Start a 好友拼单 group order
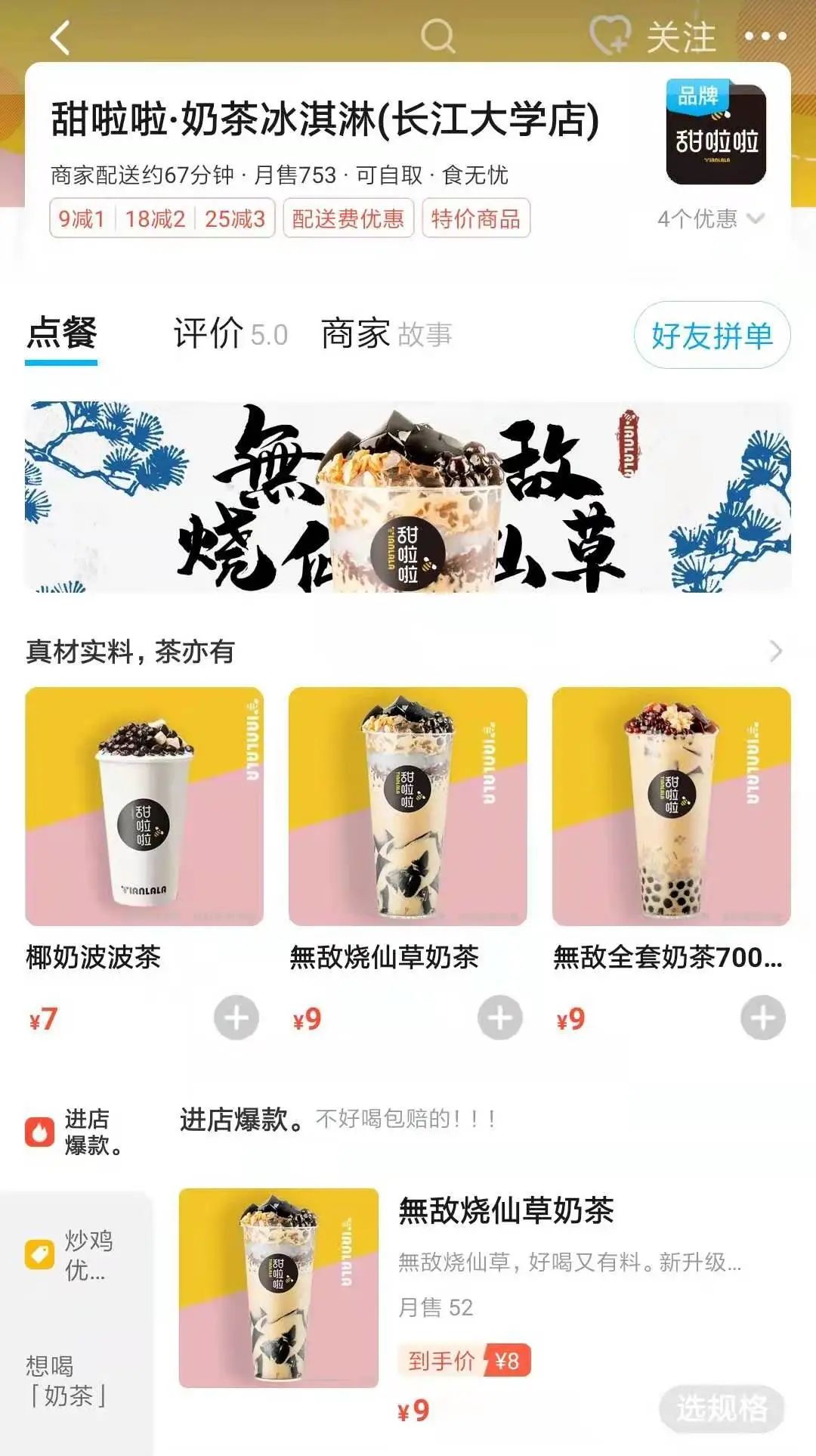Viewport: 816px width, 1456px height. [x=712, y=336]
